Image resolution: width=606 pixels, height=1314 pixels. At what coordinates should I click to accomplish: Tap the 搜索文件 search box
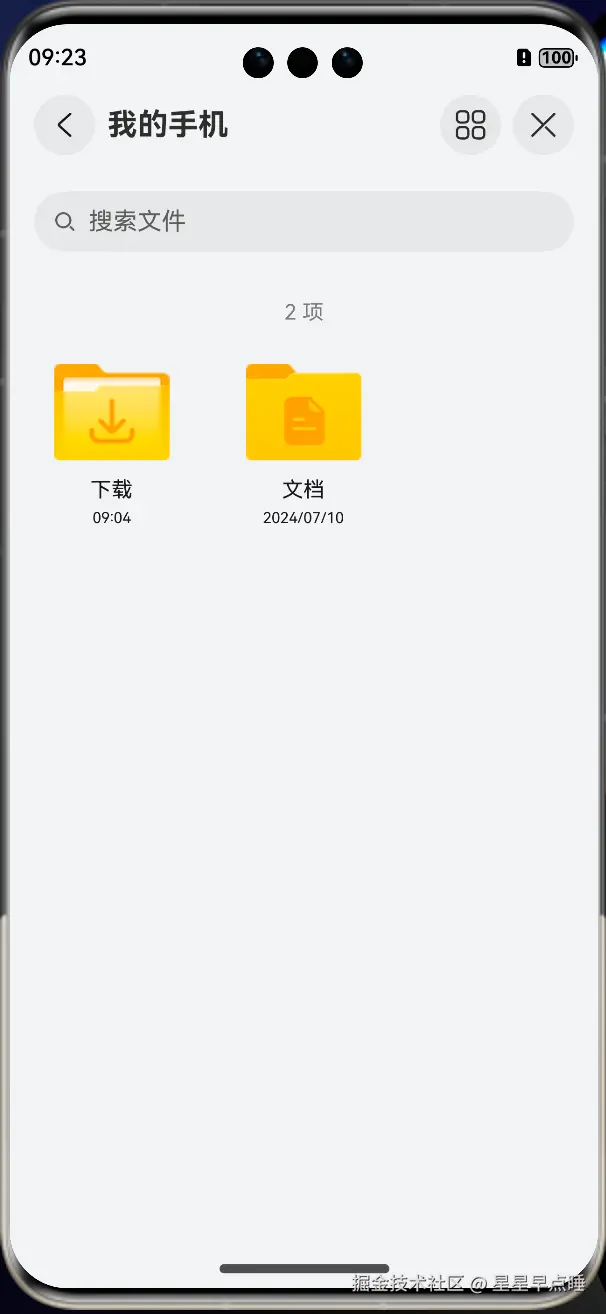pos(304,221)
